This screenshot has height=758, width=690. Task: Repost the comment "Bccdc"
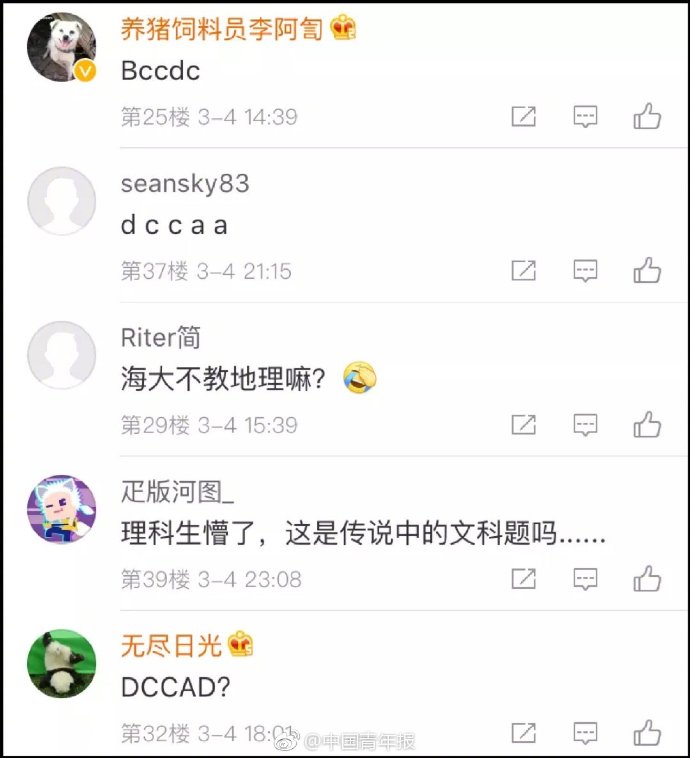523,117
